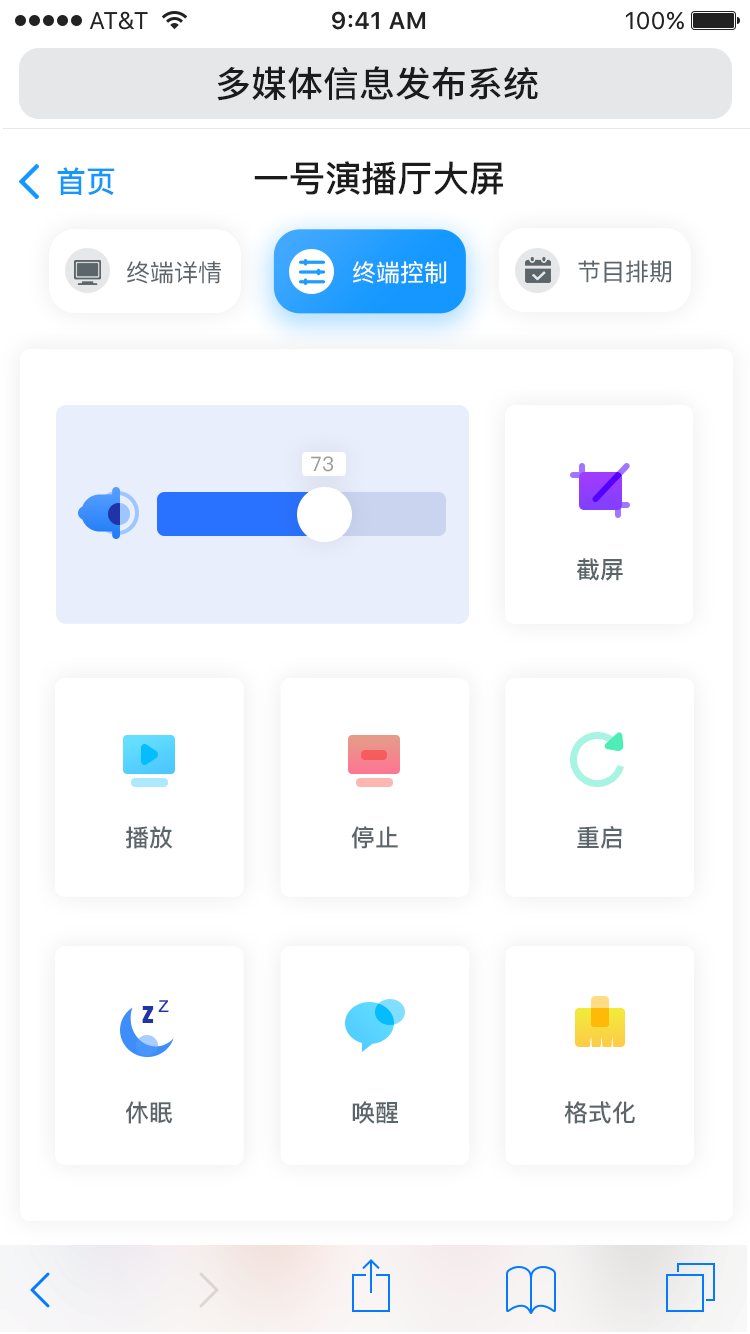This screenshot has height=1334, width=750.
Task: Tap the slider's round handle
Action: (x=324, y=513)
